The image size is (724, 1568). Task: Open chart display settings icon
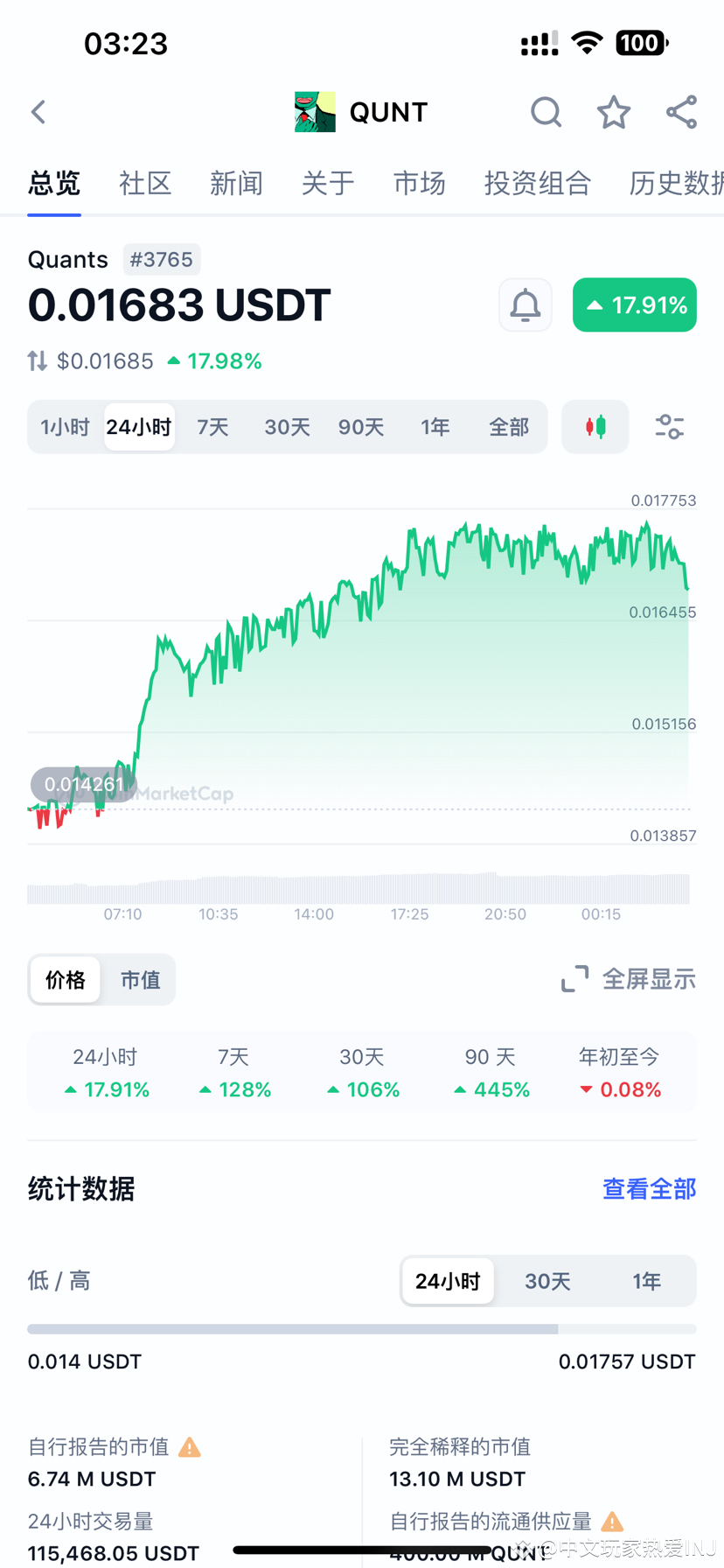(669, 427)
